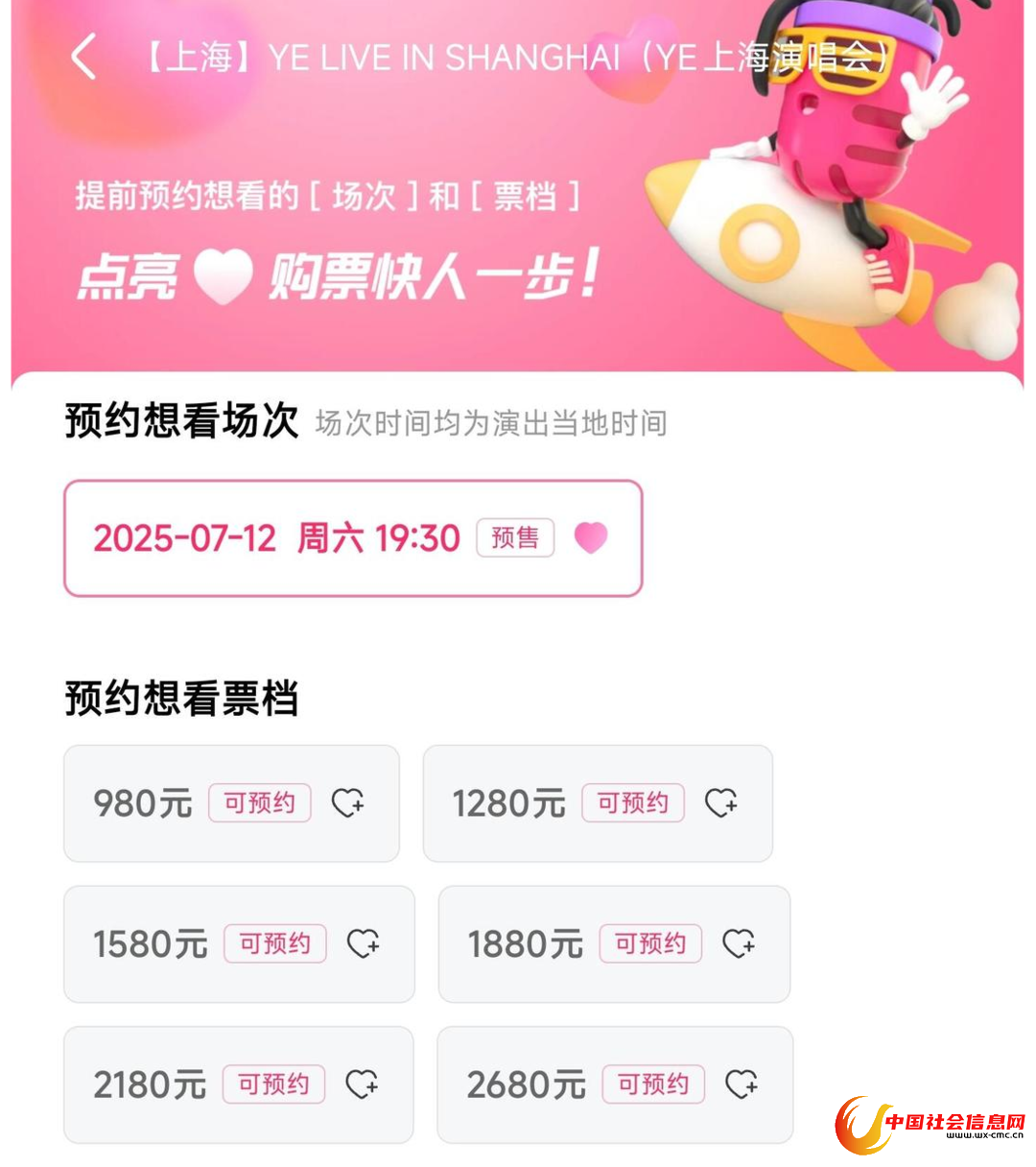Image resolution: width=1036 pixels, height=1167 pixels.
Task: Select the 2025-07-12 Saturday 19:30 session
Action: (352, 538)
